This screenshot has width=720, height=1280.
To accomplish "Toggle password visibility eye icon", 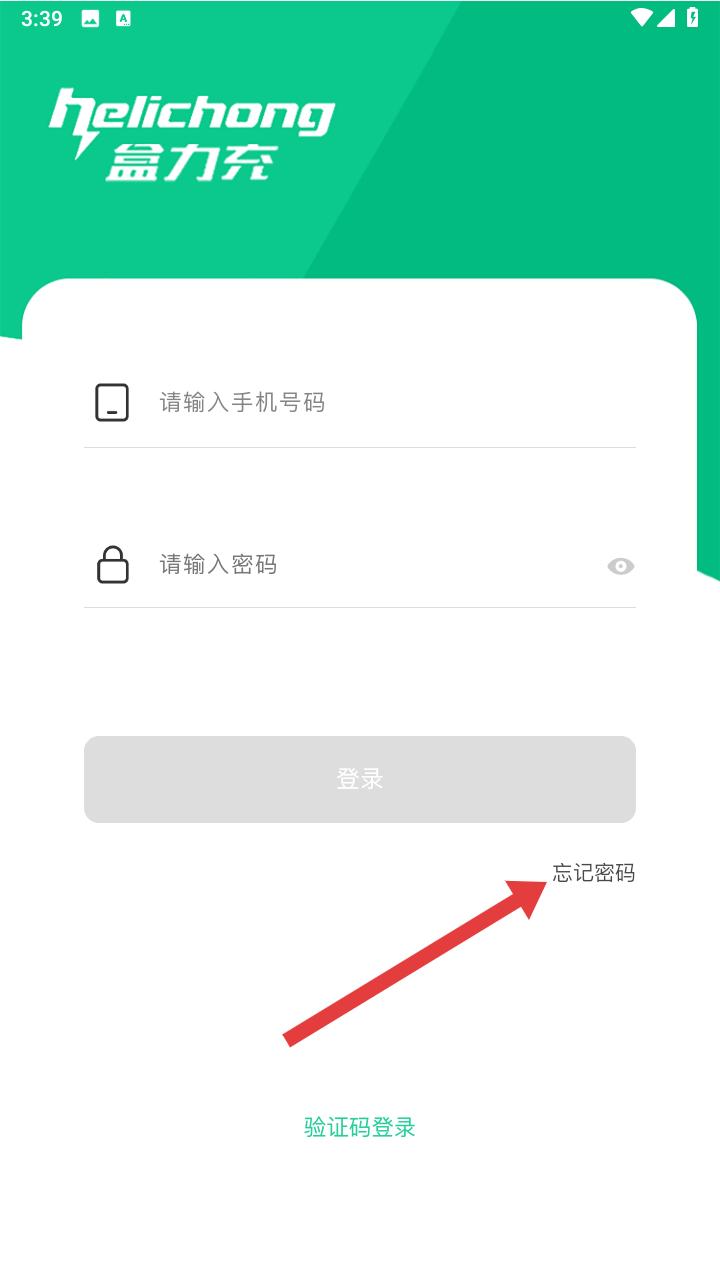I will (x=620, y=567).
